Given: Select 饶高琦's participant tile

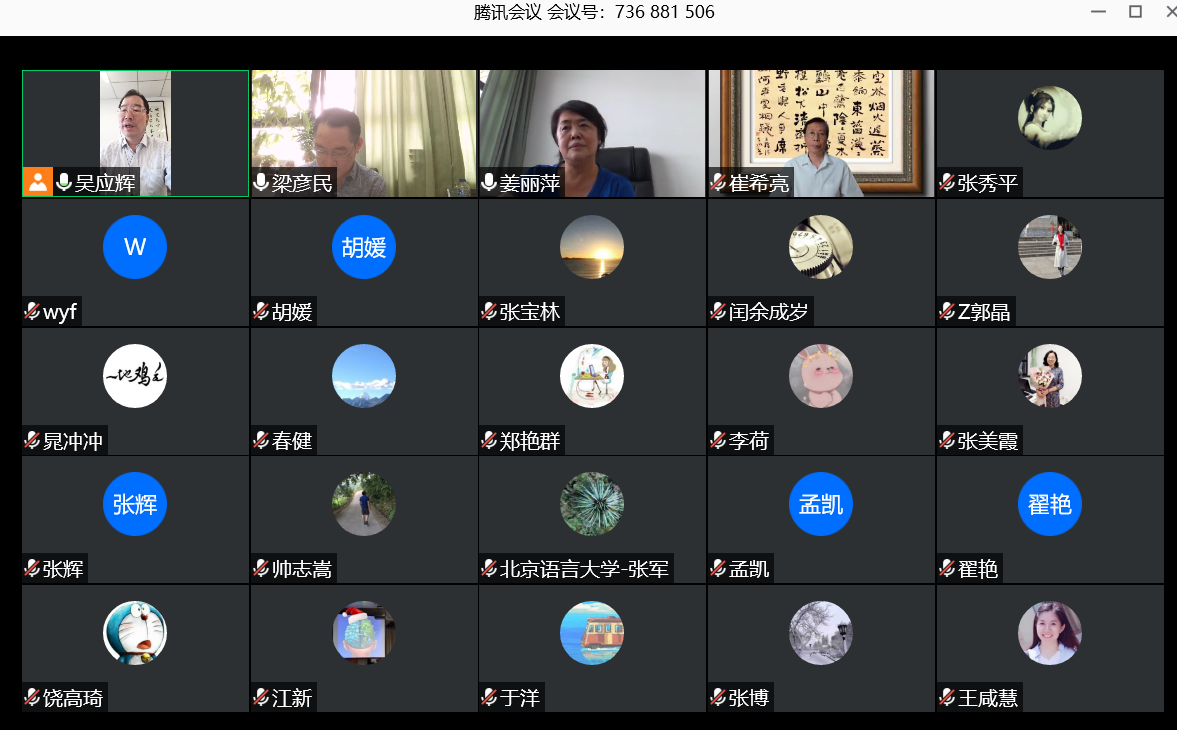Looking at the screenshot, I should (135, 648).
